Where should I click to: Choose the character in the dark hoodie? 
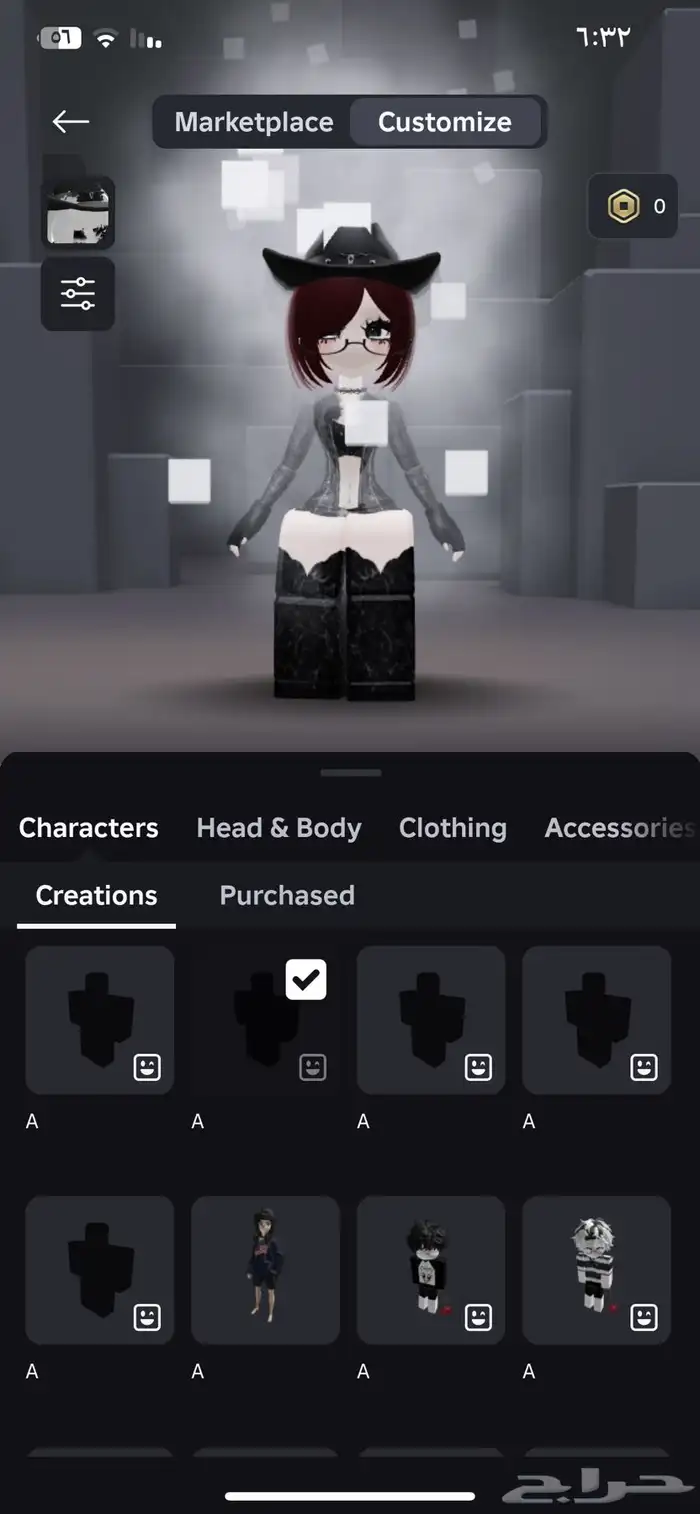(265, 1269)
